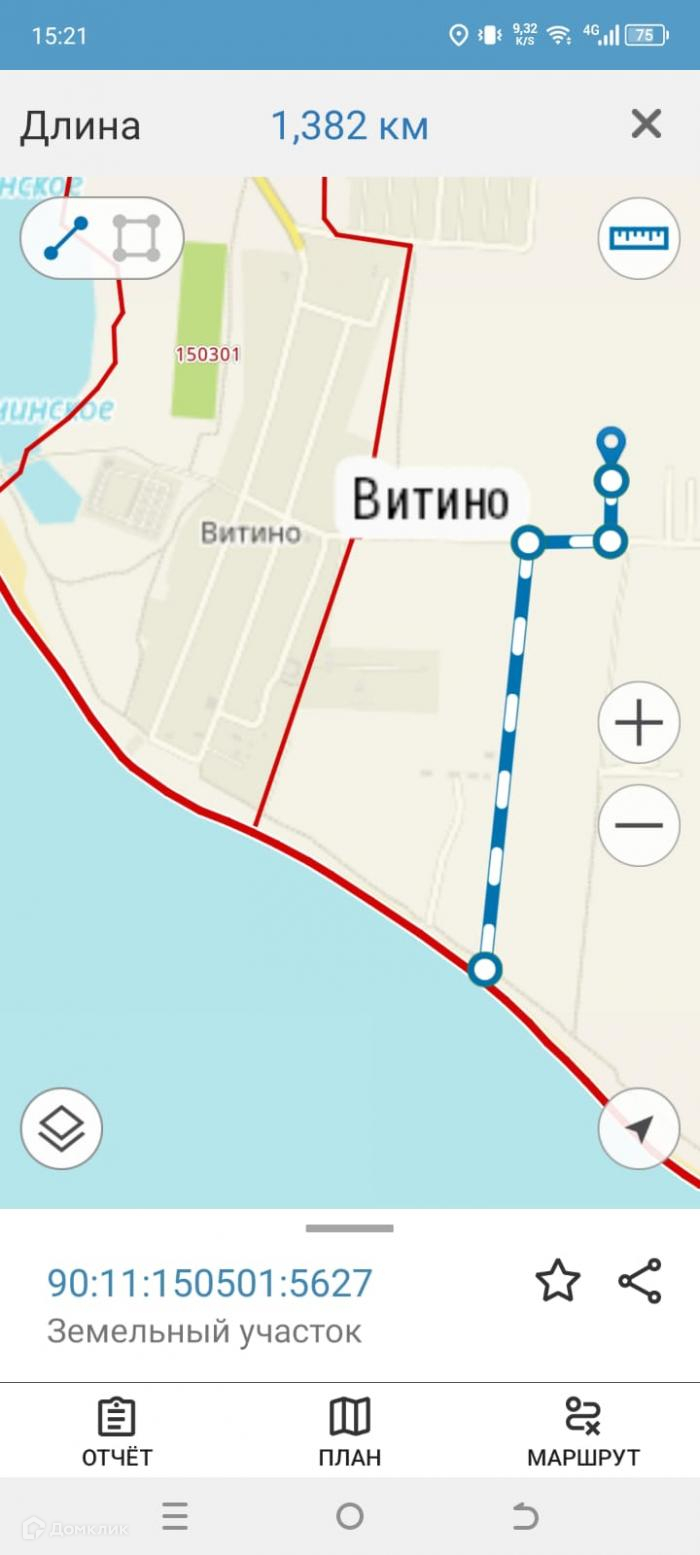Select the line distance measuring mode
Image resolution: width=700 pixels, height=1555 pixels.
click(66, 238)
